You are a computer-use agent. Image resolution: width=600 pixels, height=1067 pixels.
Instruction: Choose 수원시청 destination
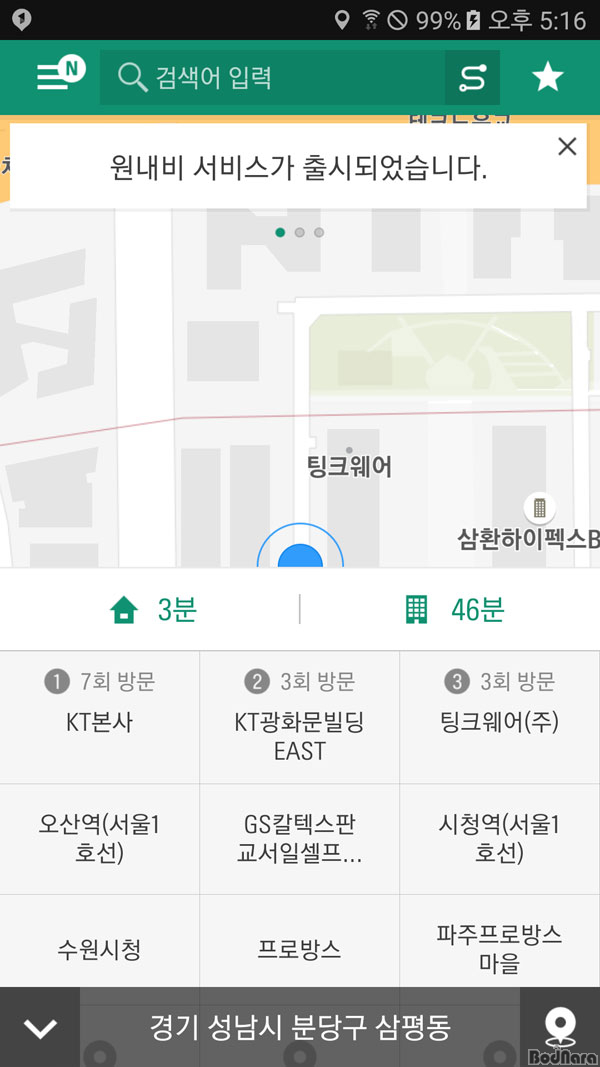pyautogui.click(x=100, y=948)
